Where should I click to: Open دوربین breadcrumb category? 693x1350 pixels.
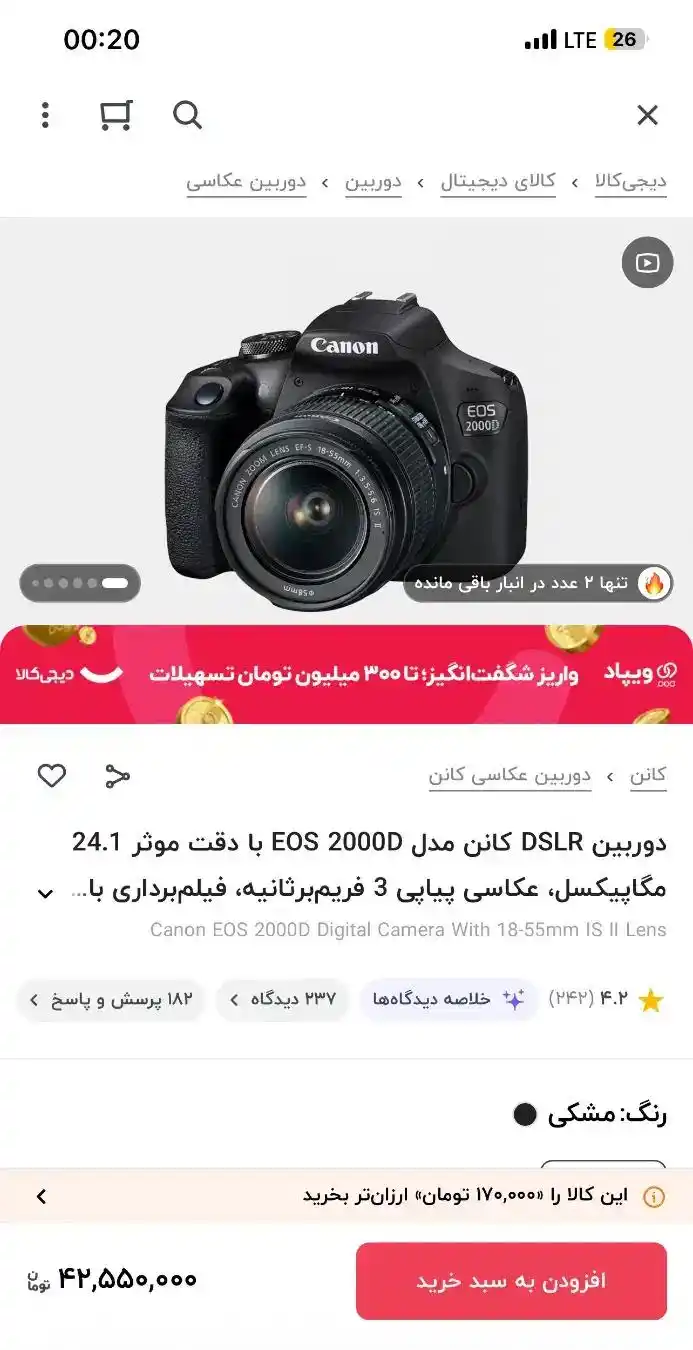click(373, 182)
